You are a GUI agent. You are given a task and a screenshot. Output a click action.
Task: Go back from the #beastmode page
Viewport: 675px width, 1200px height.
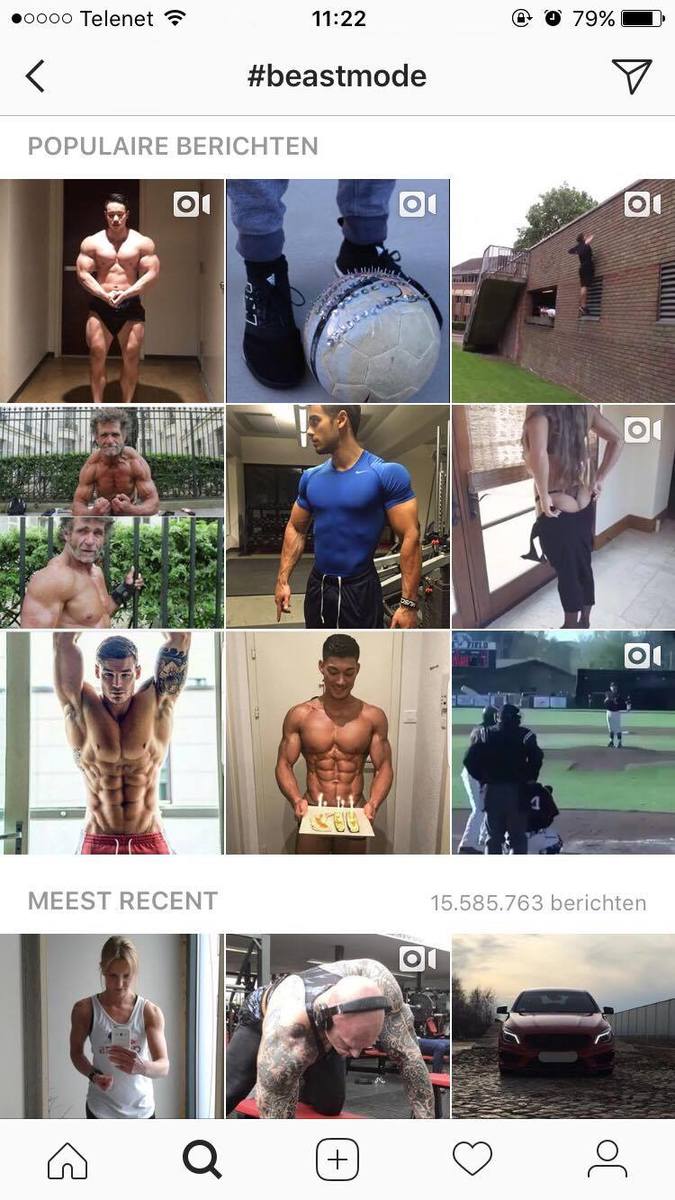[x=36, y=76]
